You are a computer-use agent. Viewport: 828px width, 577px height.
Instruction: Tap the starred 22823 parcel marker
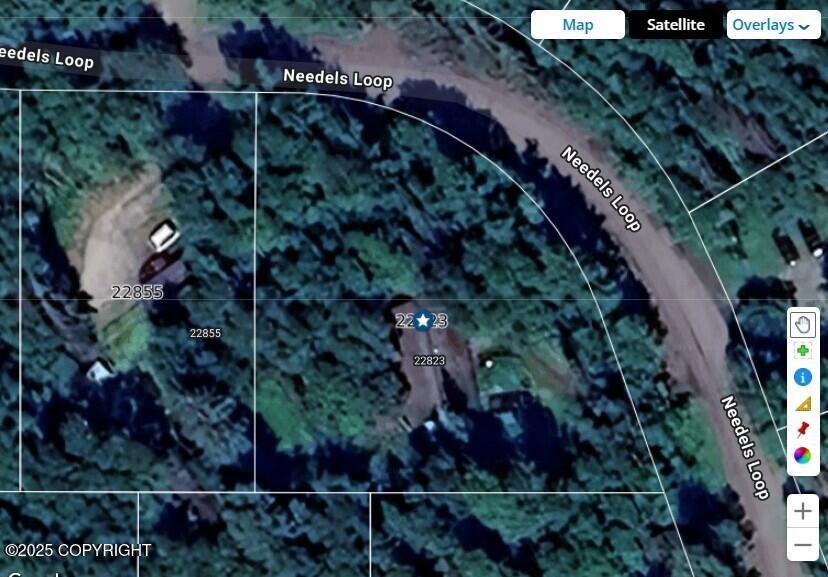coord(423,320)
